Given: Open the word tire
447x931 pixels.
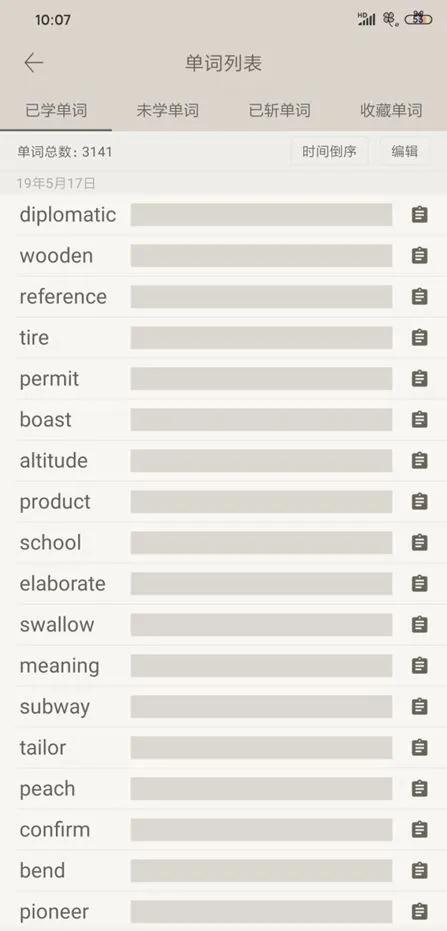Looking at the screenshot, I should [34, 338].
